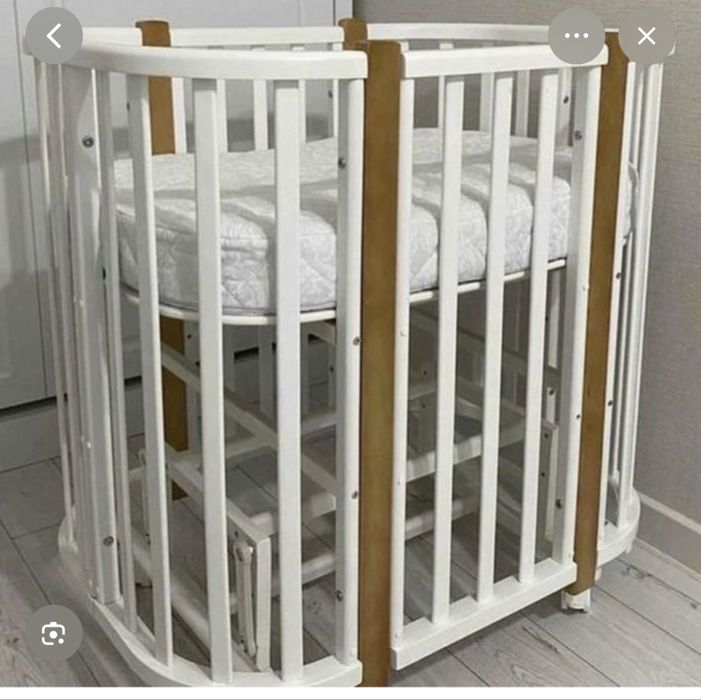701x700 pixels.
Task: Search this image with visual lens
Action: [54, 633]
